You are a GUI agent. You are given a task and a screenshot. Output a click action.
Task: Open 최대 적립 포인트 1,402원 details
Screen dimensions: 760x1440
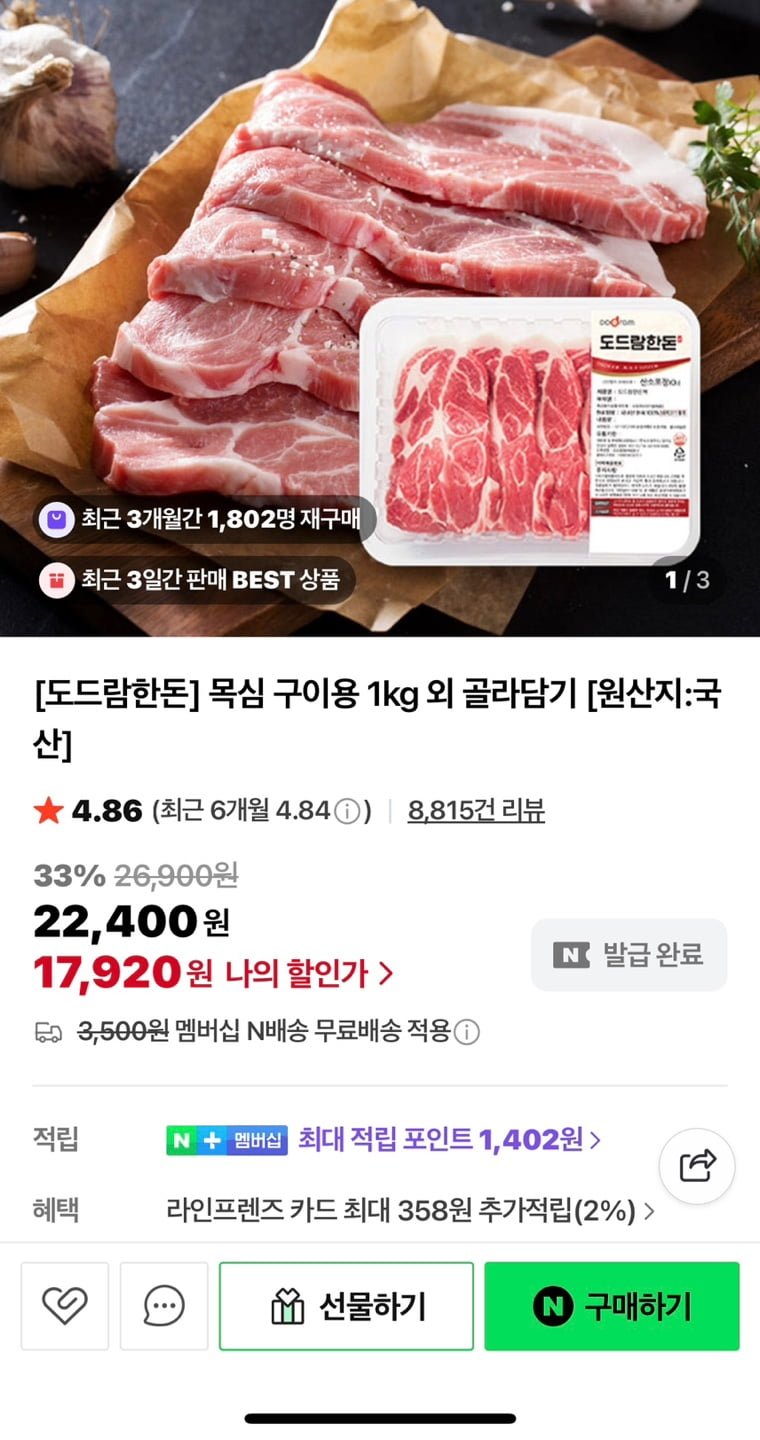coord(450,1139)
